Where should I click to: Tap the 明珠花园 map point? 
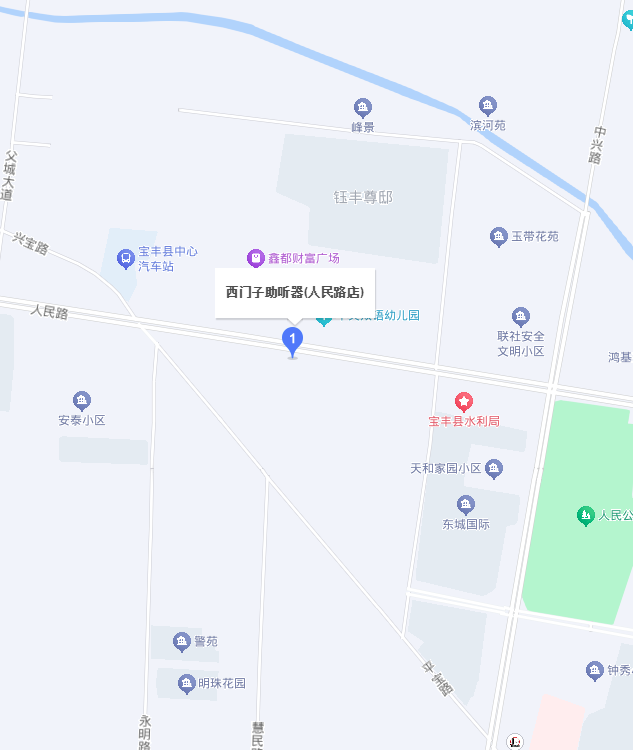pos(186,684)
